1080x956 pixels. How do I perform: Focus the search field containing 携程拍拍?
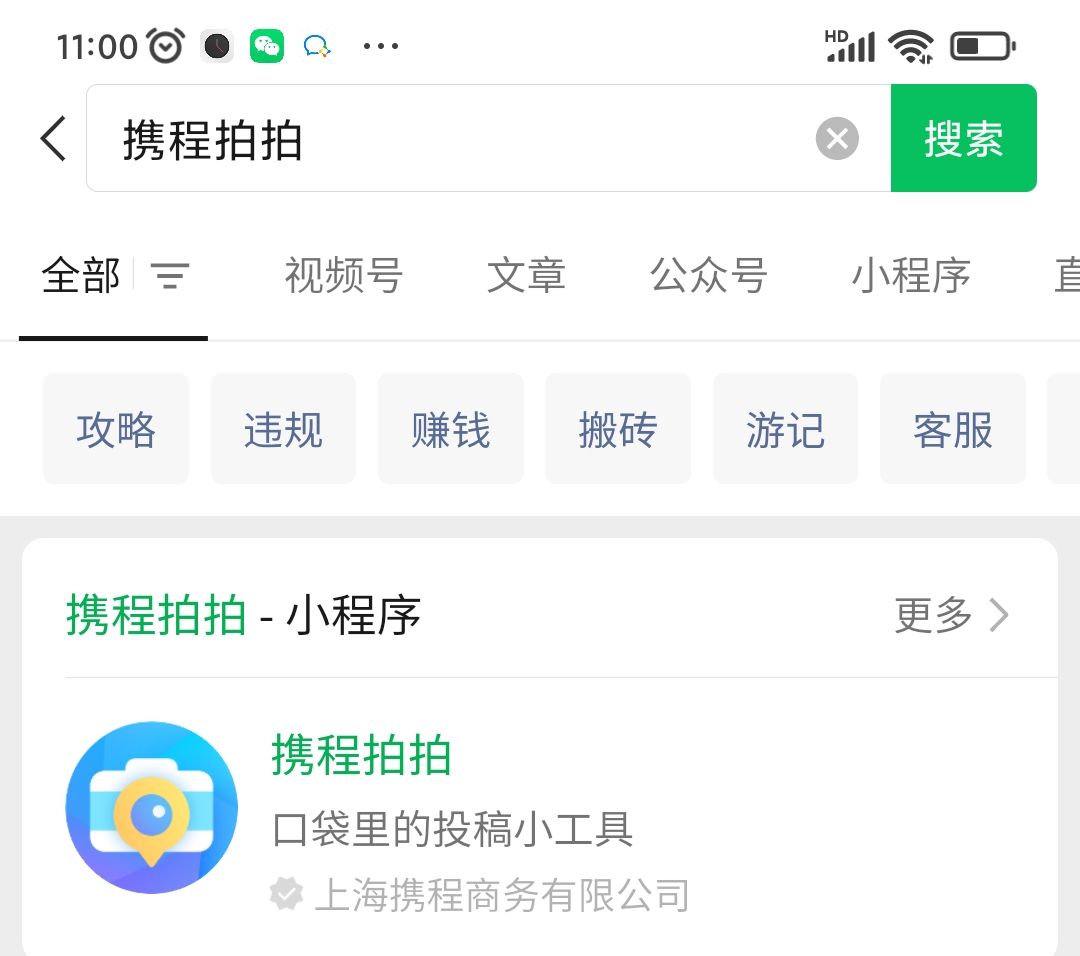point(450,138)
